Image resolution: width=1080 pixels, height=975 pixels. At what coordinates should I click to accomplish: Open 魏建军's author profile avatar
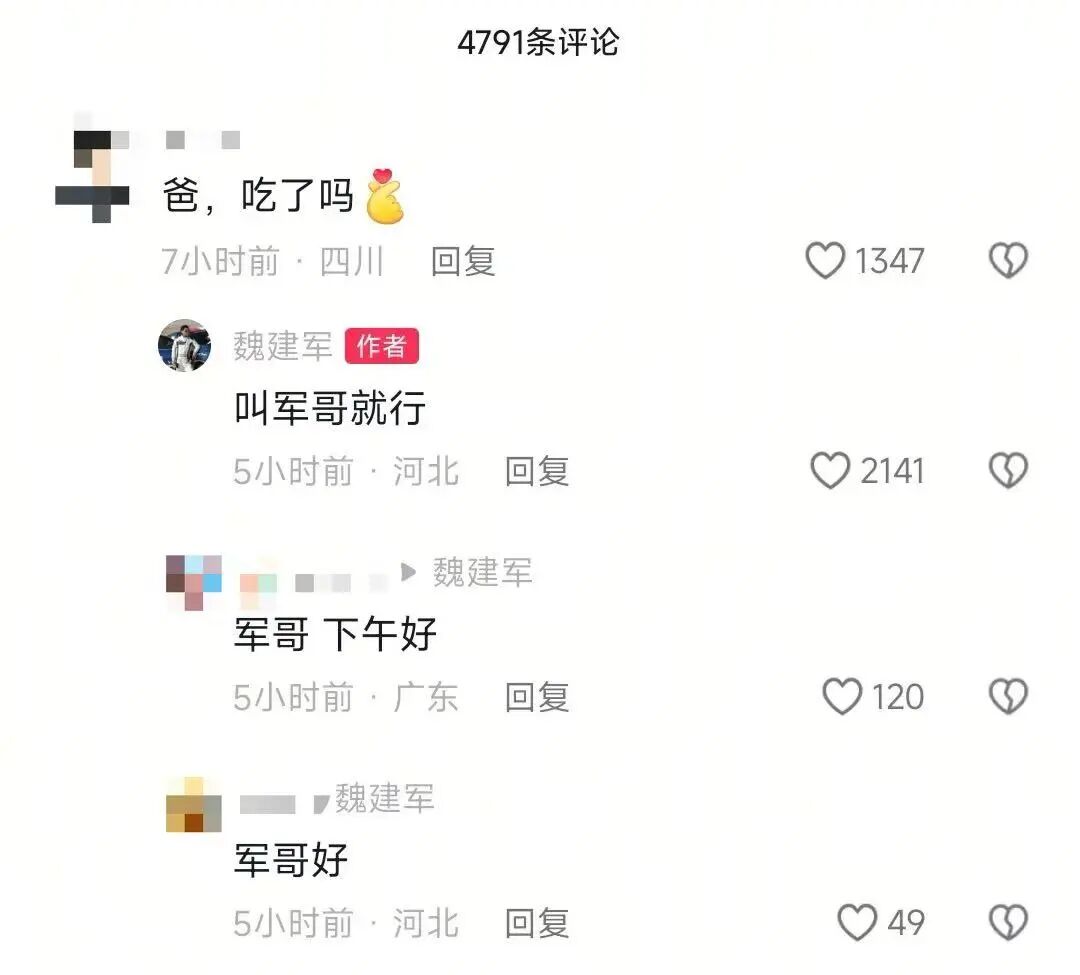point(185,346)
